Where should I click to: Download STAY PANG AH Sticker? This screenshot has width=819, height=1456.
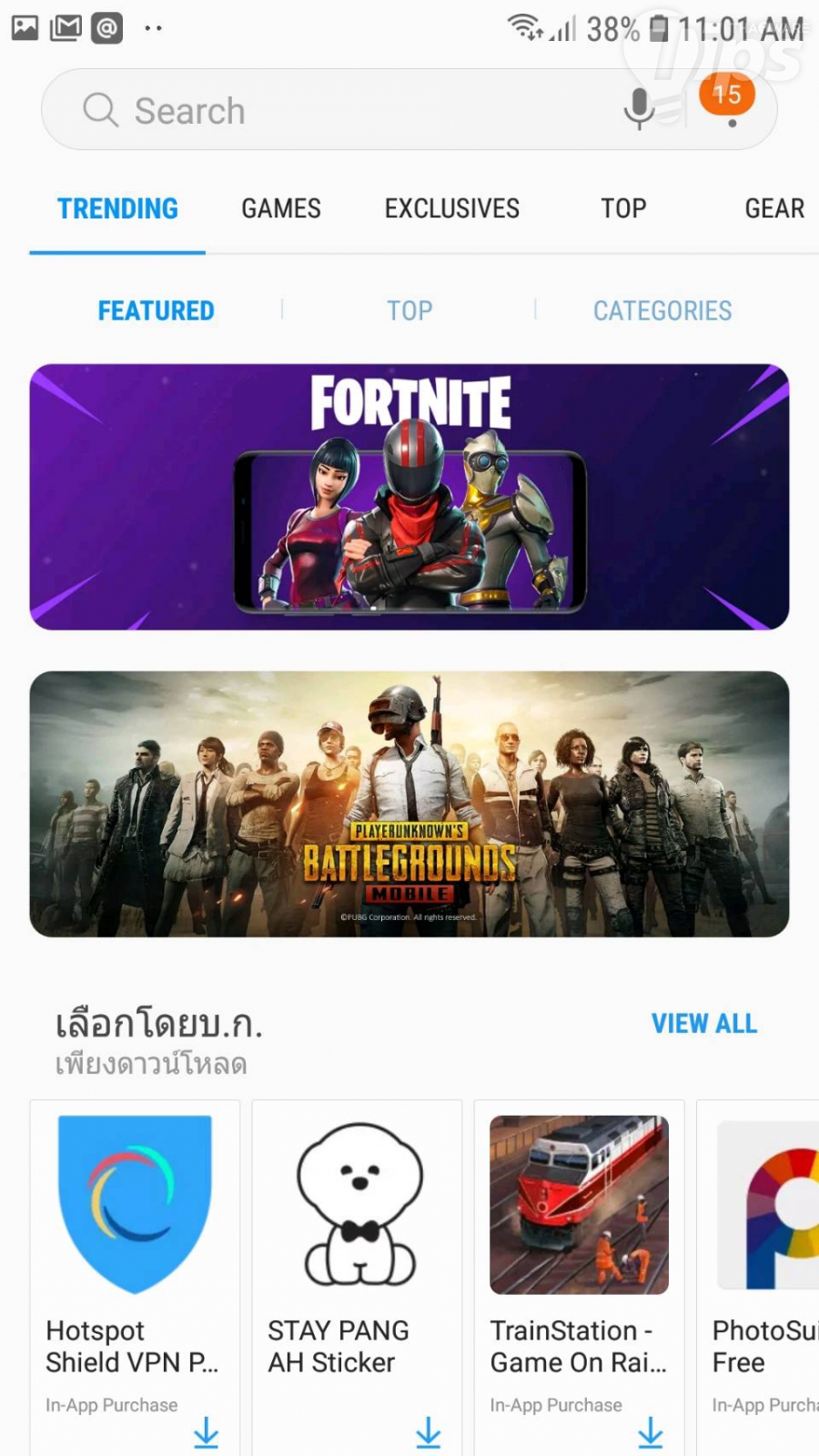point(429,1432)
